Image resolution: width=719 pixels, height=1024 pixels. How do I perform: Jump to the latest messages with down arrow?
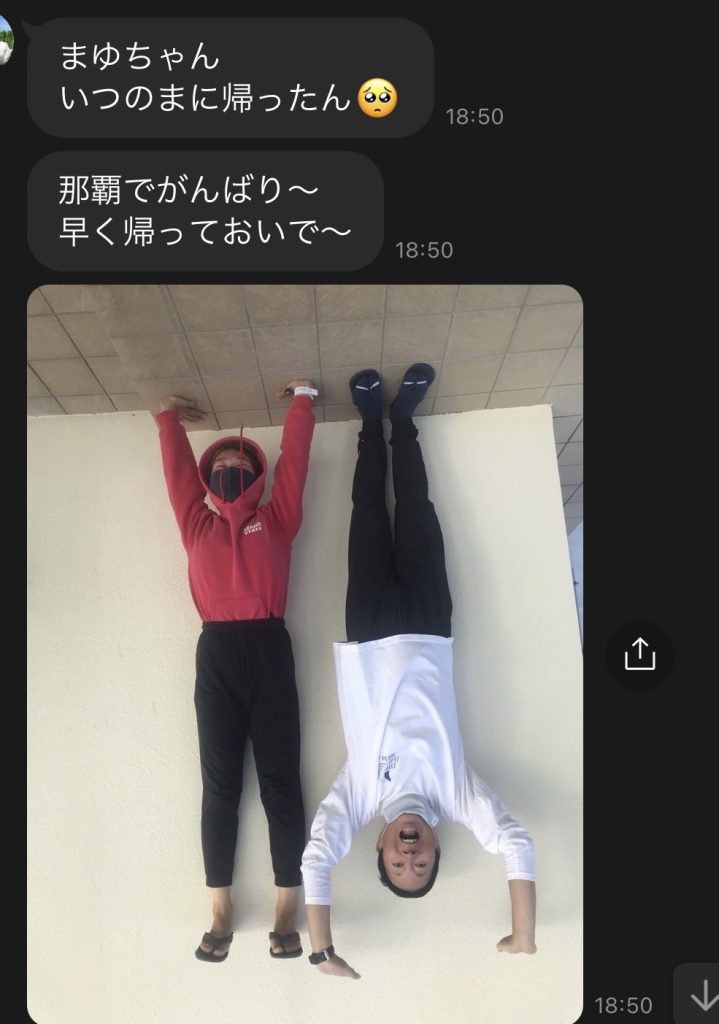tap(702, 996)
